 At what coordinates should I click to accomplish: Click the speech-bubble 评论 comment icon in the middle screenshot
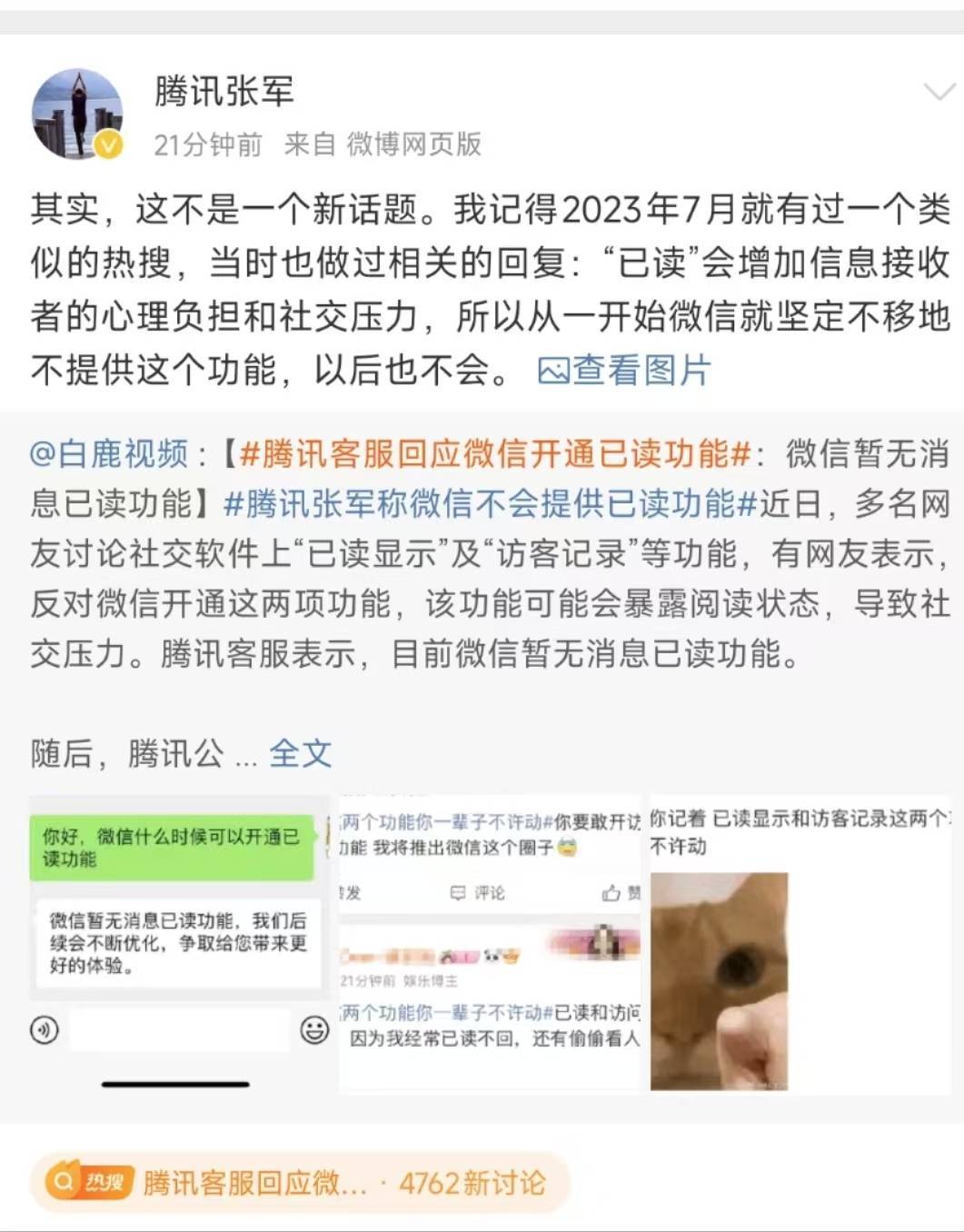click(458, 892)
